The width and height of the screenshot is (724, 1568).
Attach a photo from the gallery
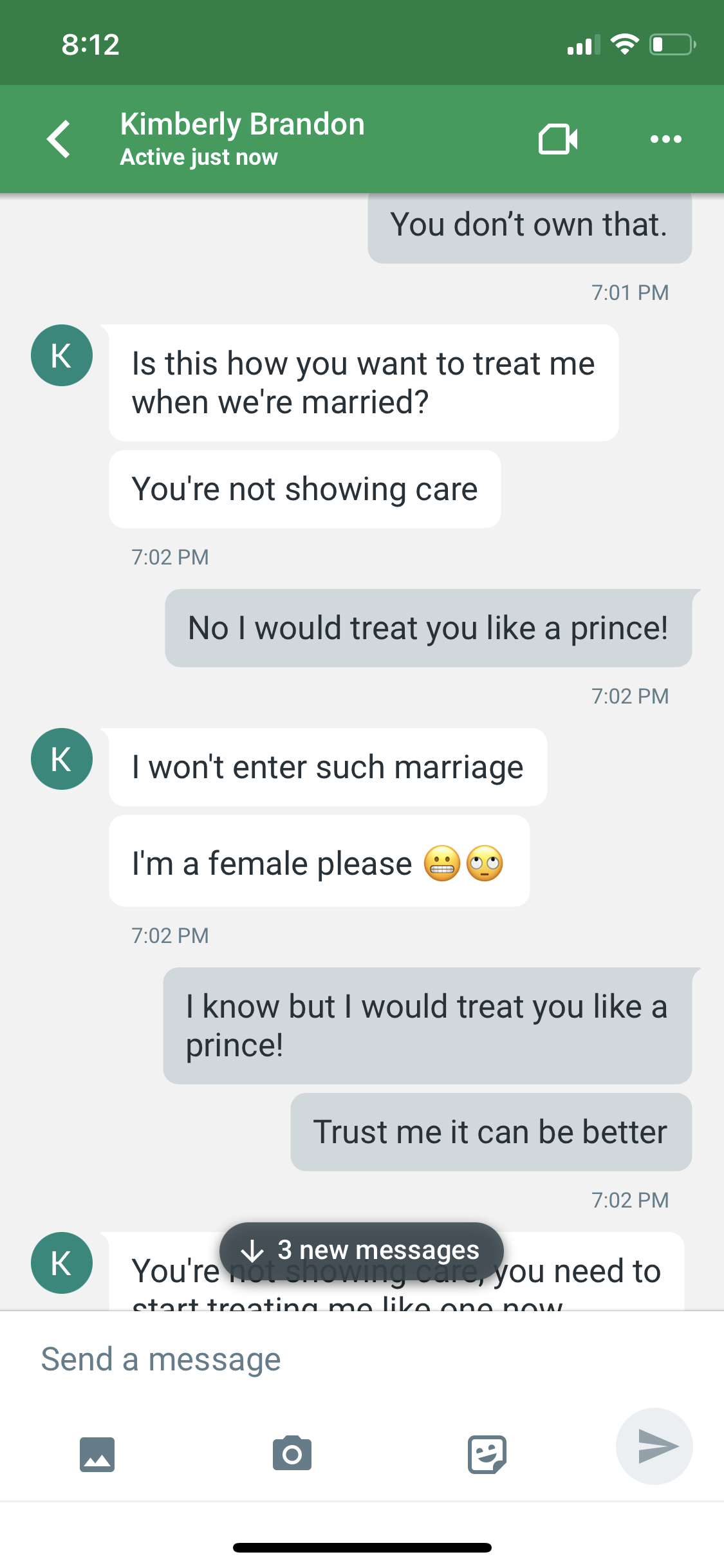coord(97,1454)
